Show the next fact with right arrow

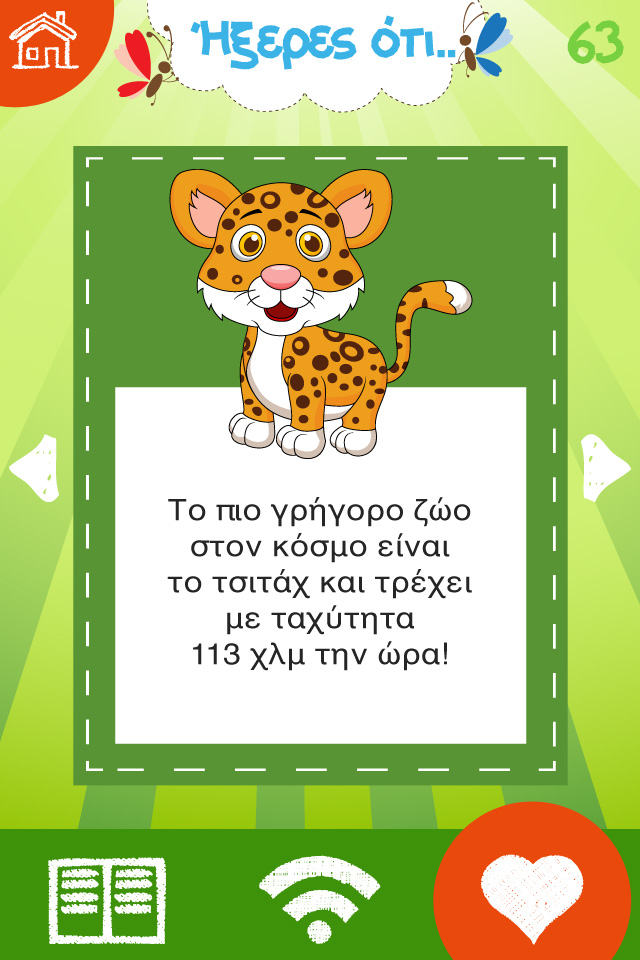605,466
